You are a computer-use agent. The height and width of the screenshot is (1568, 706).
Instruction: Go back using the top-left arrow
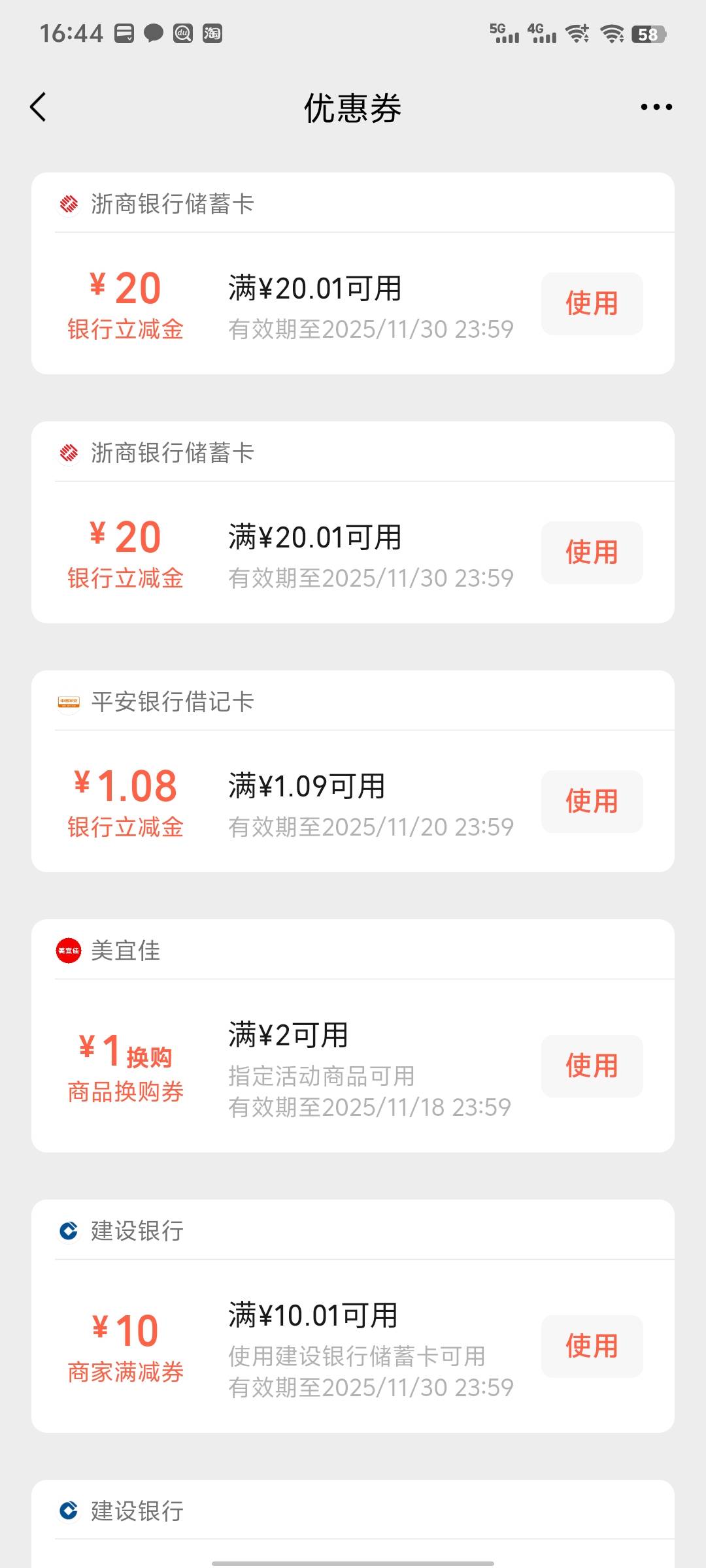39,107
